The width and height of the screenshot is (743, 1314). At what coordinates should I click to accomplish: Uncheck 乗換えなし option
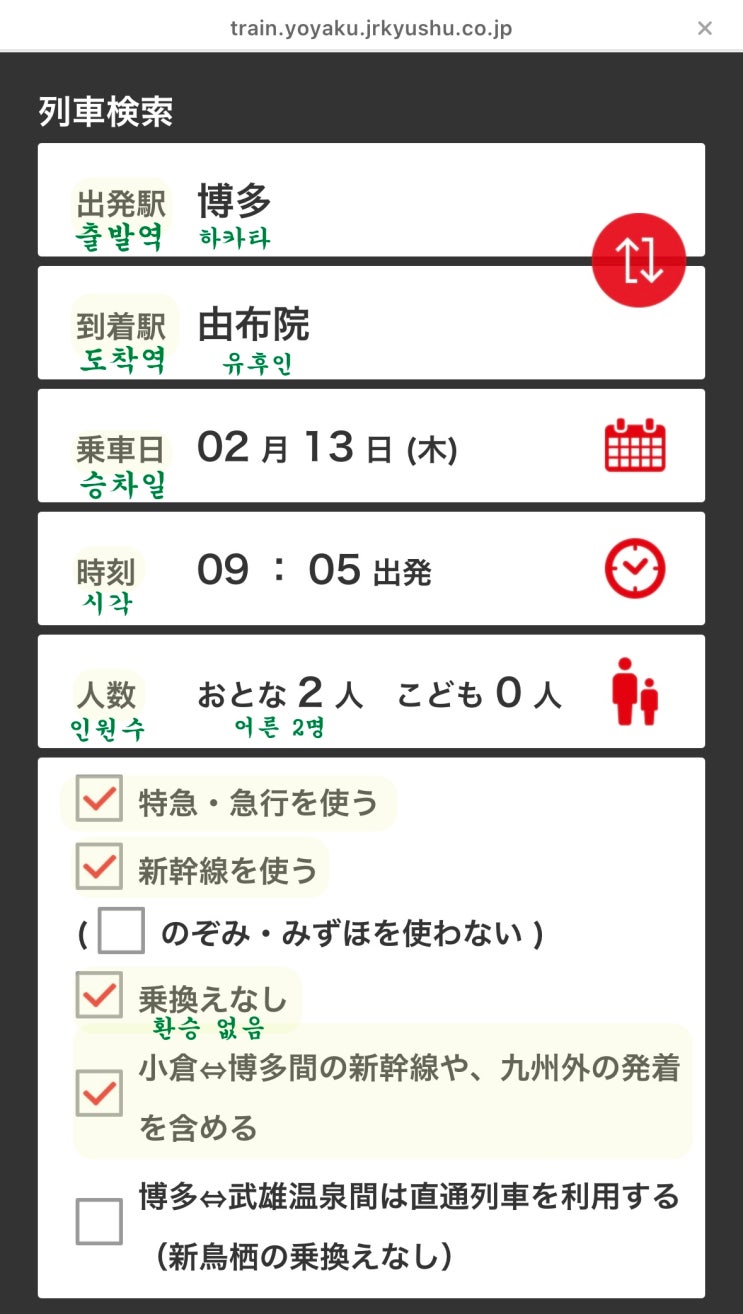99,995
